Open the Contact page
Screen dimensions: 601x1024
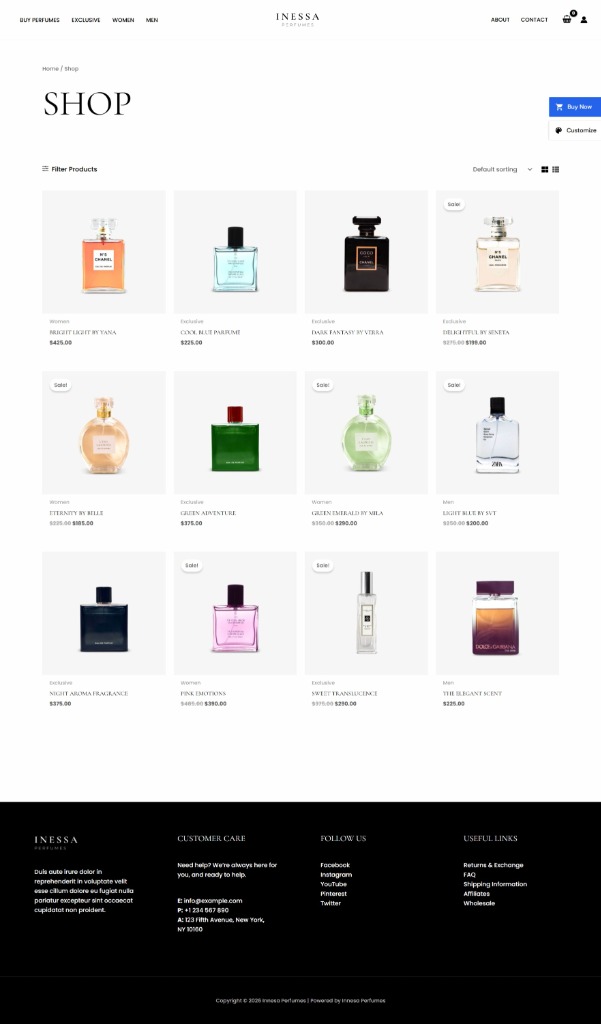pos(534,20)
